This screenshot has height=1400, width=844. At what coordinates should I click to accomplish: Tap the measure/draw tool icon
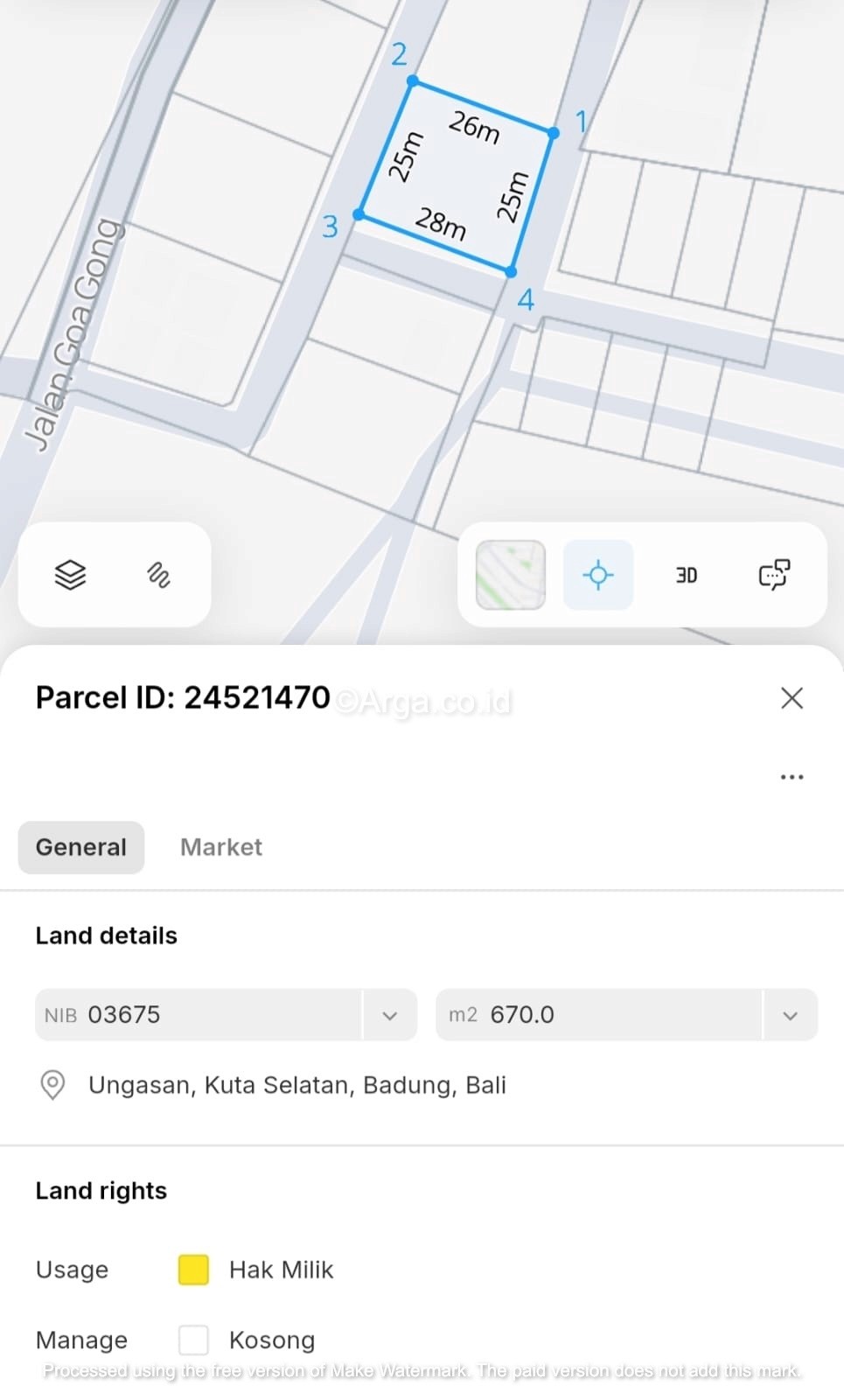(x=158, y=575)
